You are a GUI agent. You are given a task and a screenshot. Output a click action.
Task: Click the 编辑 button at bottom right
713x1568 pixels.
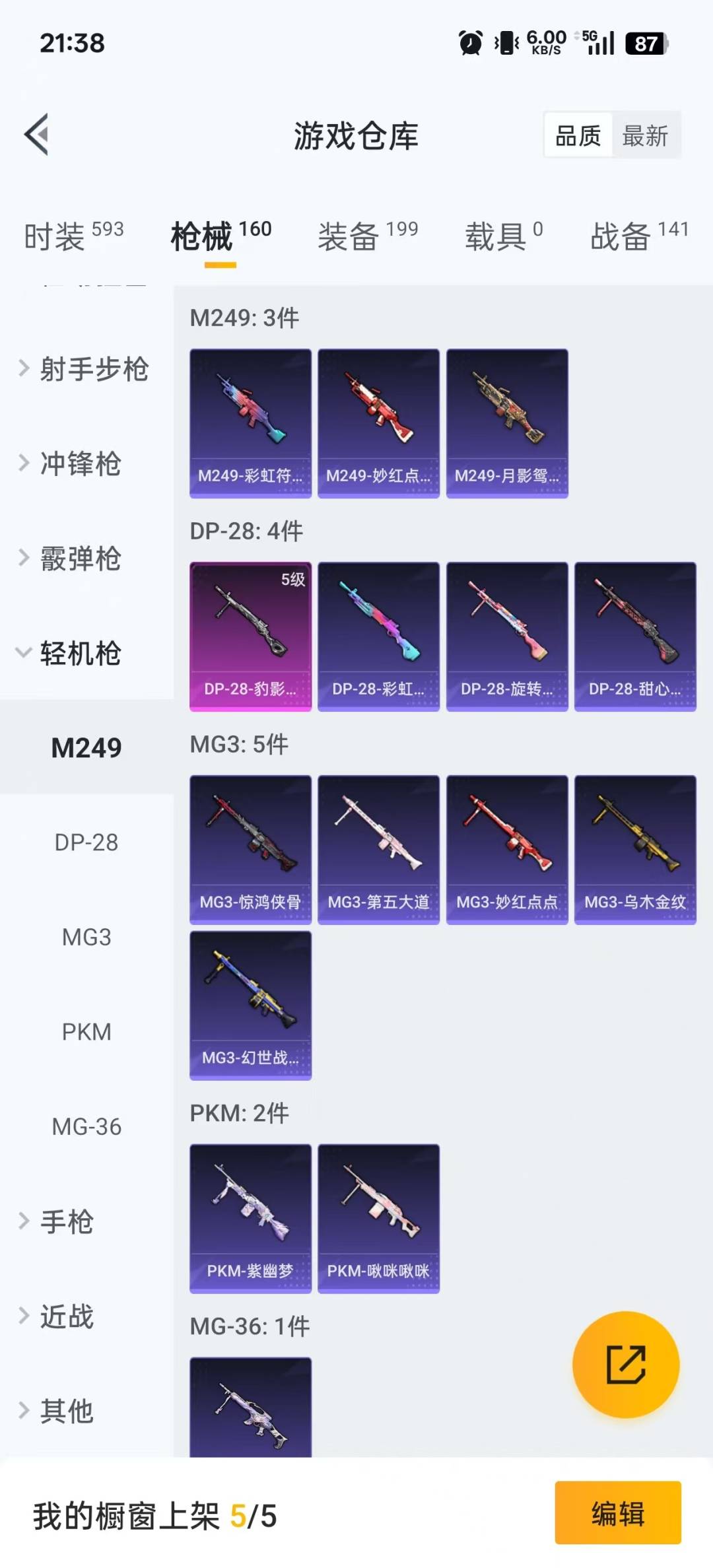click(618, 1517)
